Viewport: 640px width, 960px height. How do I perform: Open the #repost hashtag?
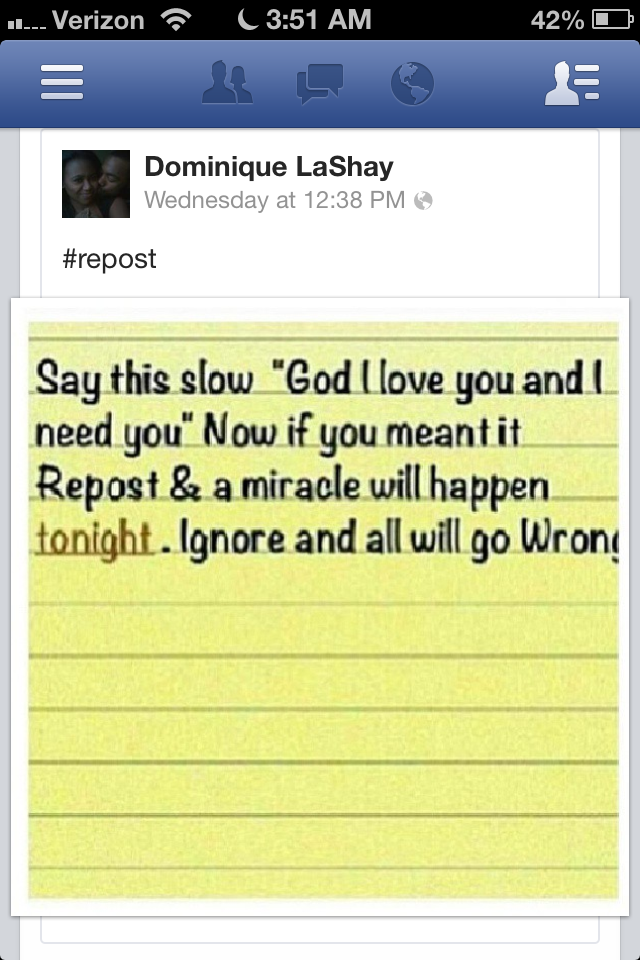pos(109,259)
